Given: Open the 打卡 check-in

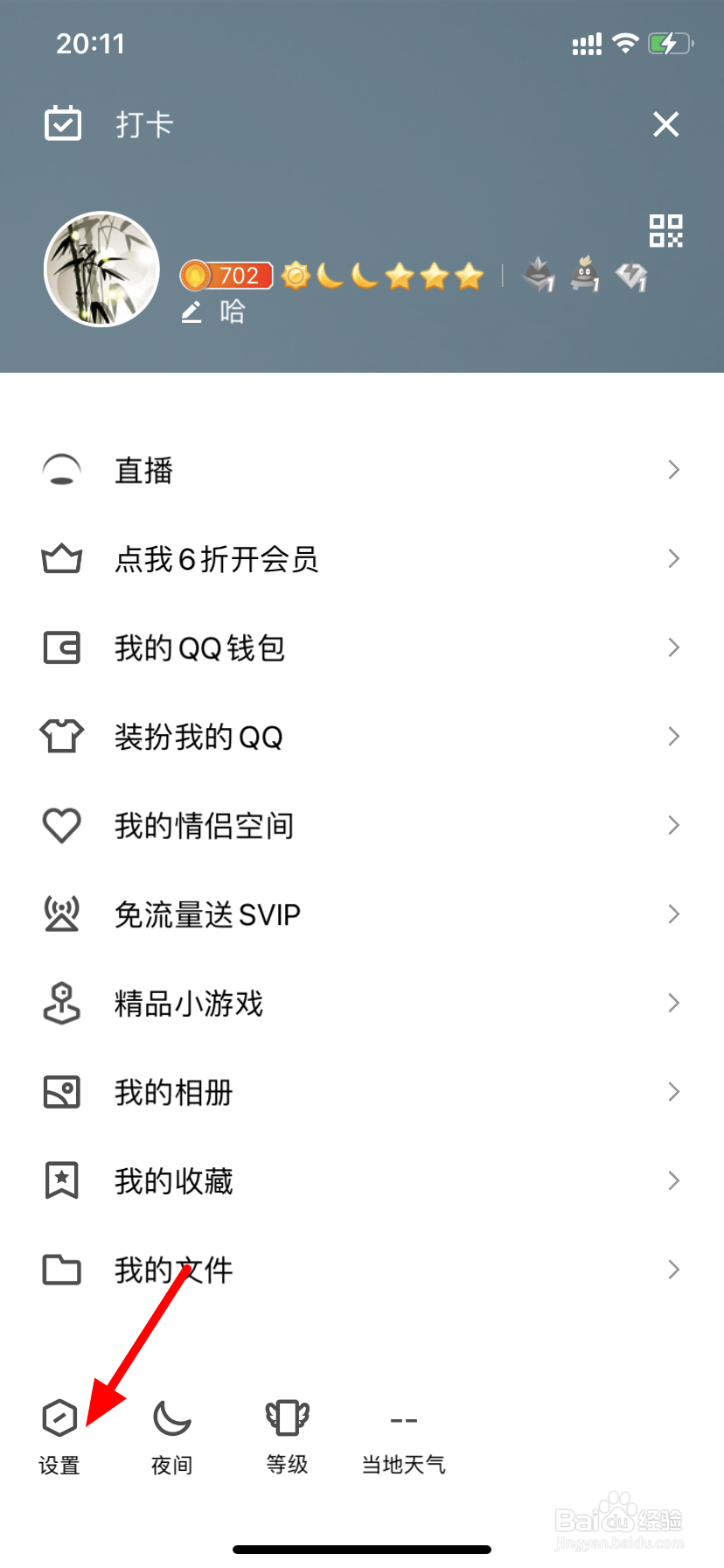Looking at the screenshot, I should point(109,124).
